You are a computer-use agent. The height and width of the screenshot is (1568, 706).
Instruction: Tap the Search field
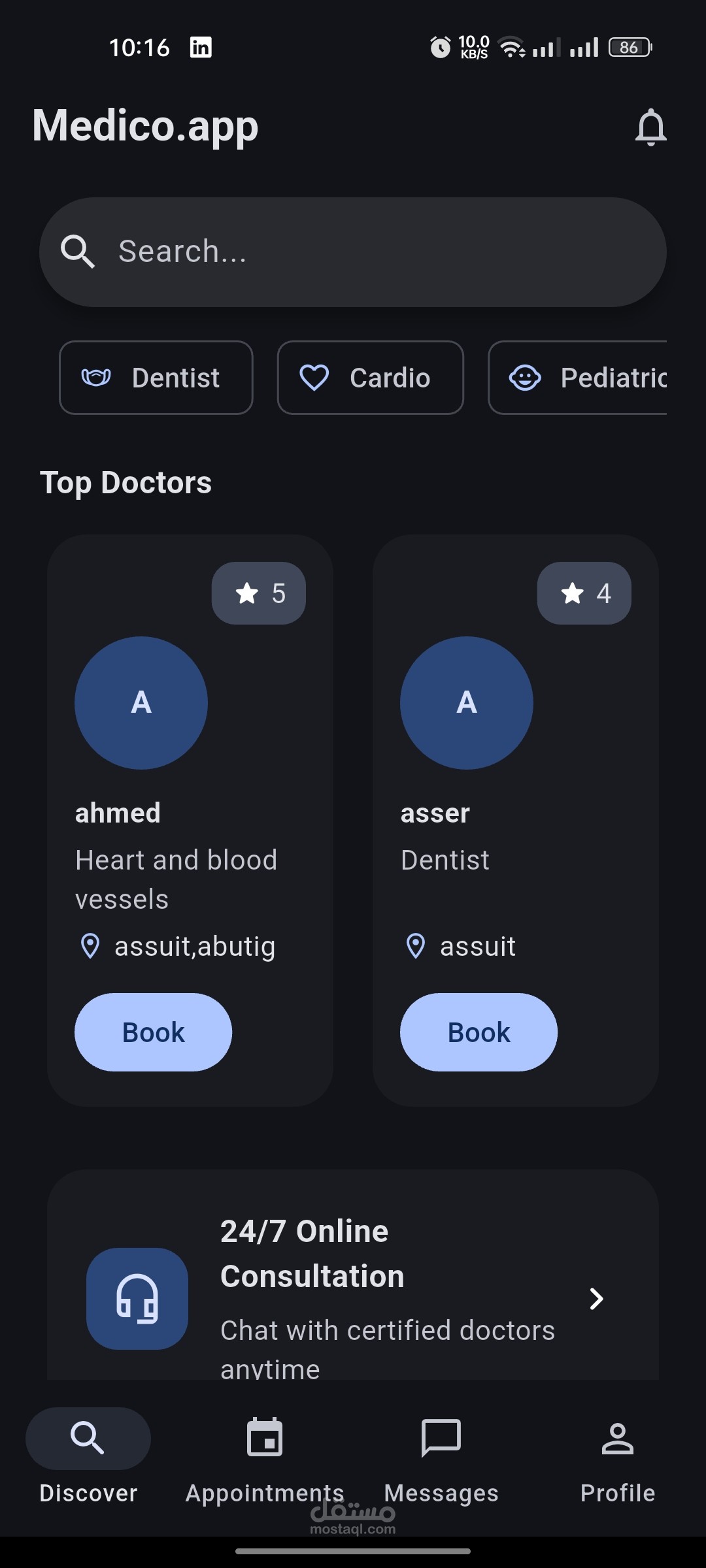[x=353, y=252]
